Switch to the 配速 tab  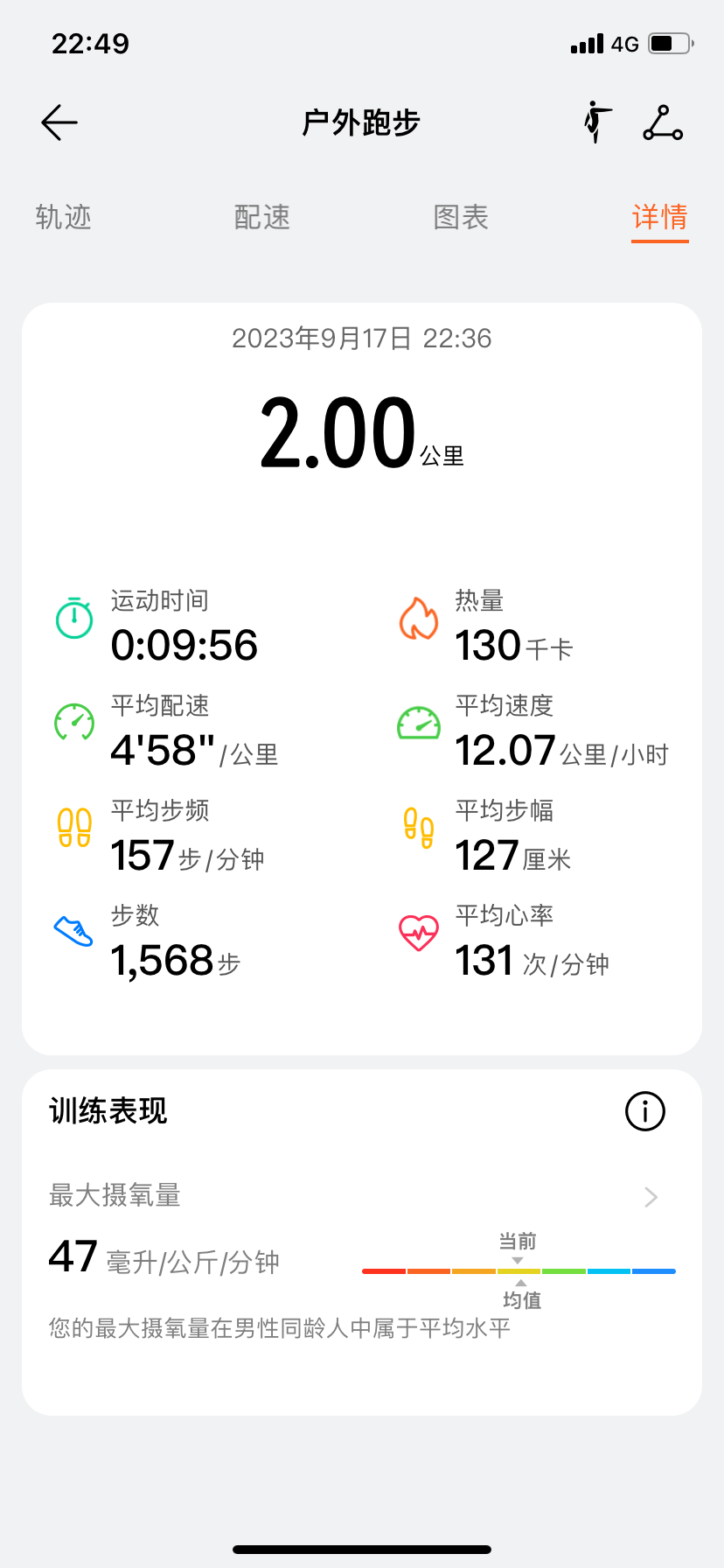coord(261,218)
